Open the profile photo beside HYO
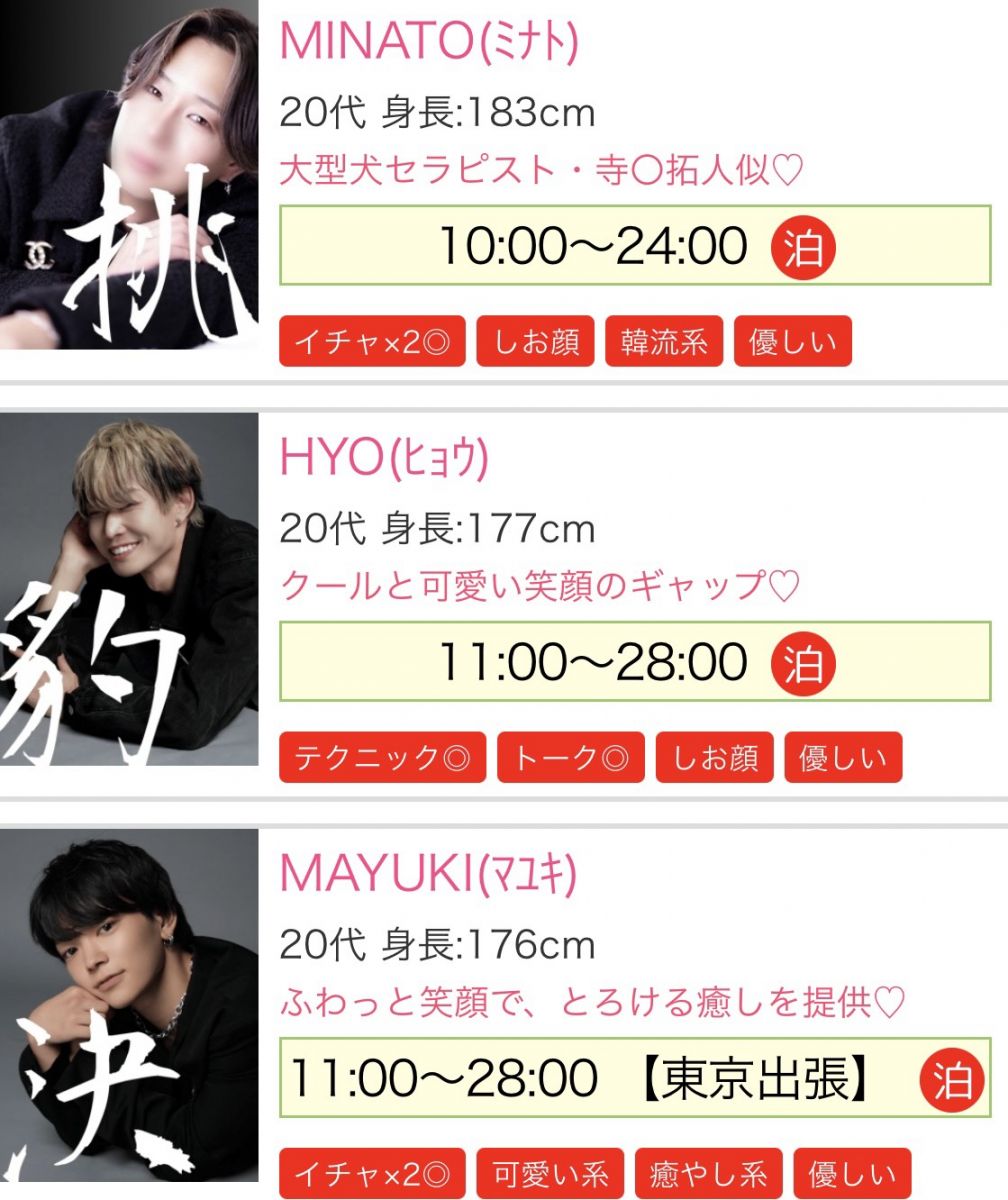Viewport: 1008px width, 1200px height. 129,590
